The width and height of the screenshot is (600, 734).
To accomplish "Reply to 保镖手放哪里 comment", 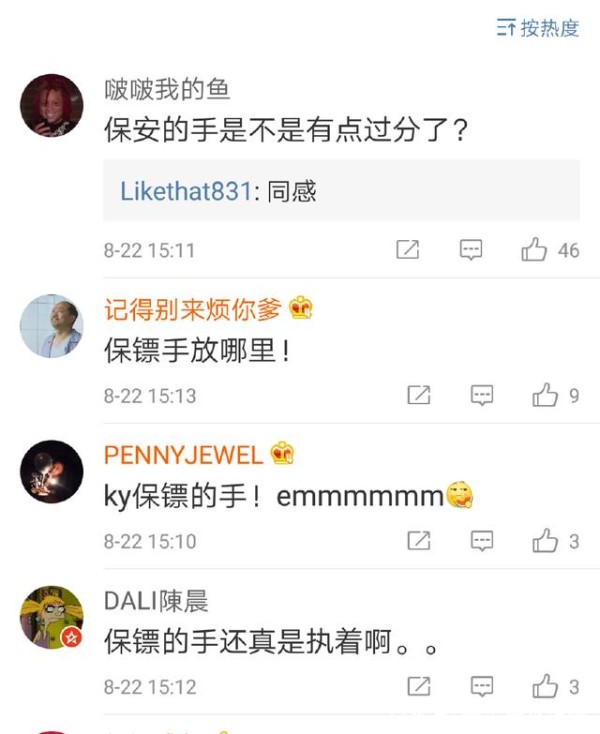I will 482,396.
